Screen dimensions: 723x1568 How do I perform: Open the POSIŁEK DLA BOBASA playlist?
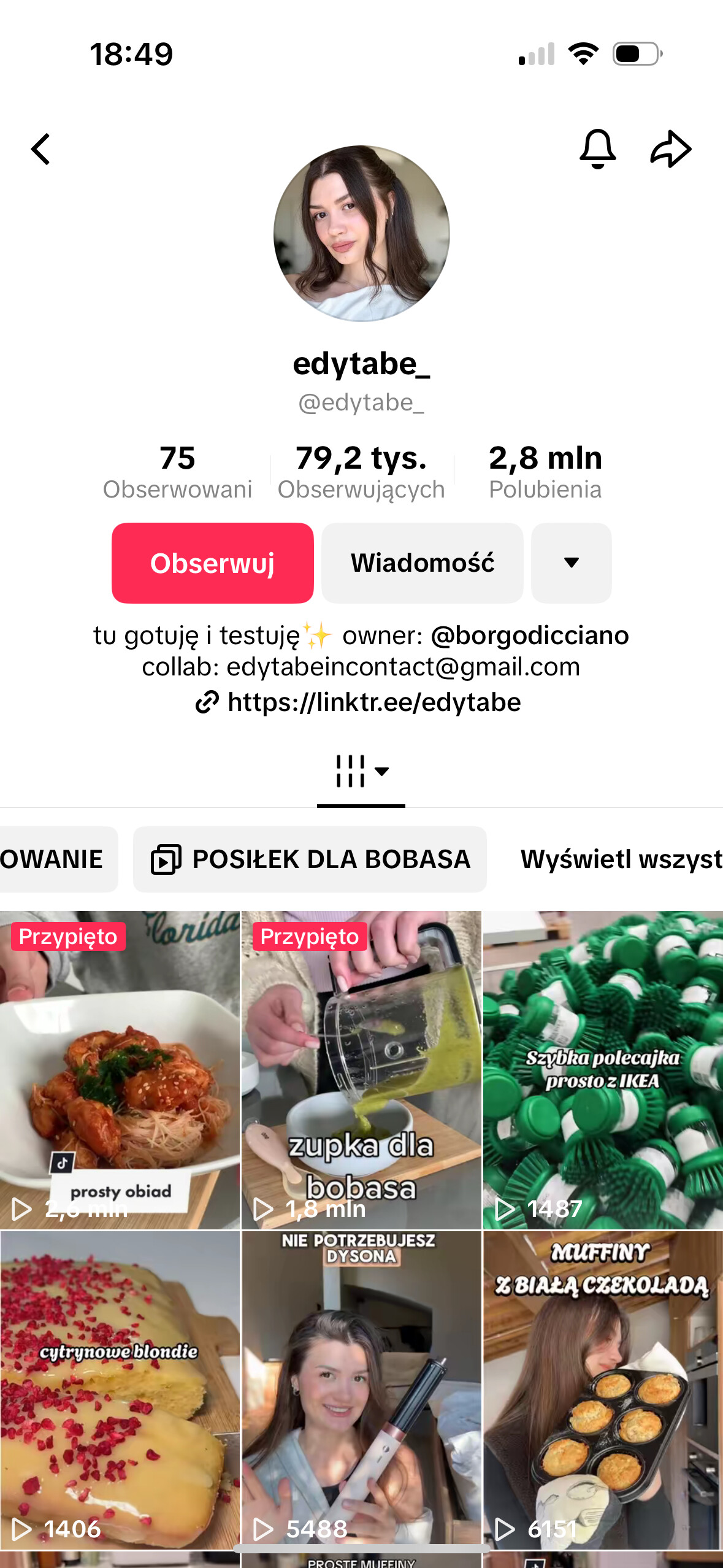pos(310,859)
